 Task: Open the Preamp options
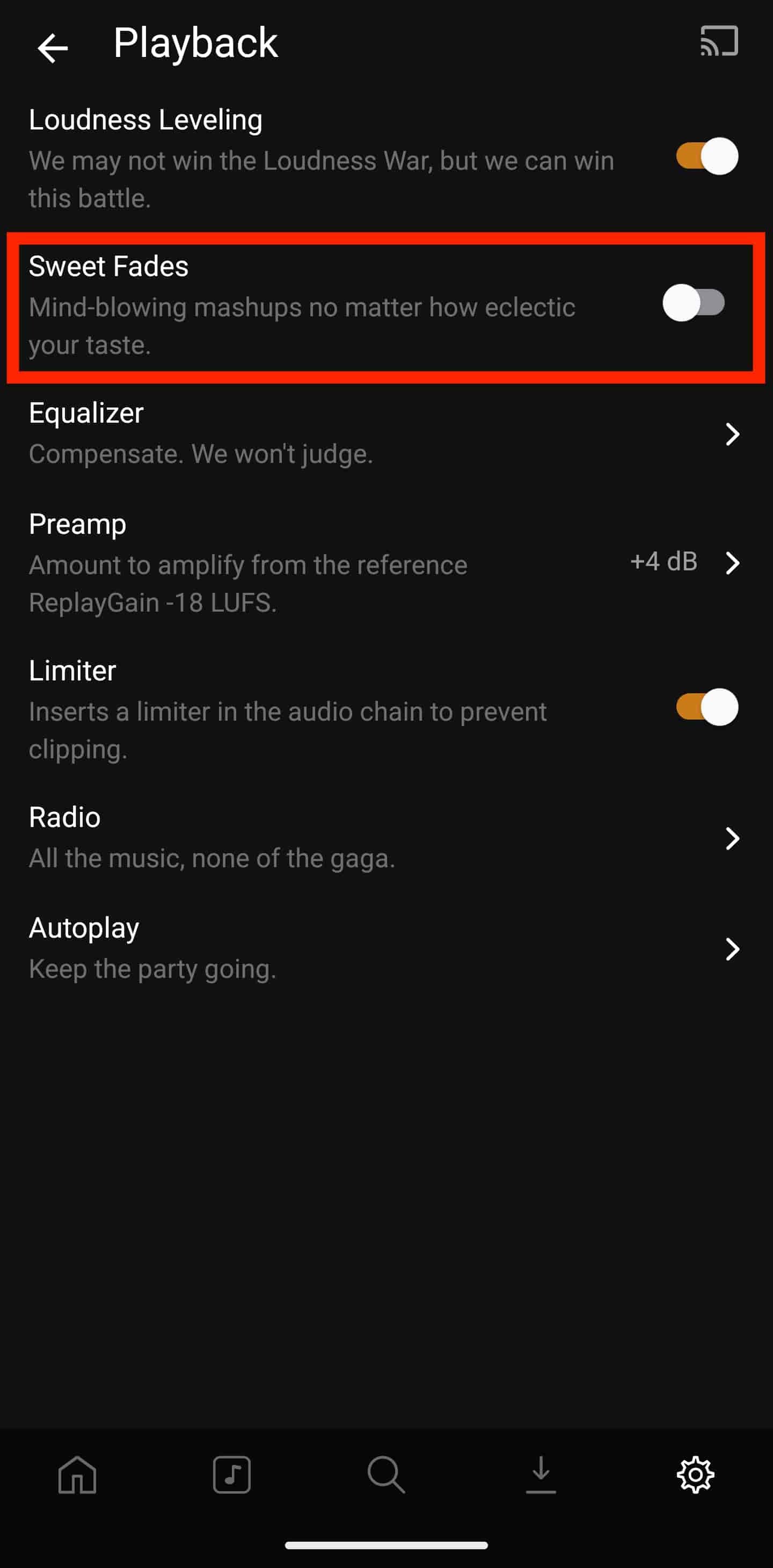point(733,563)
